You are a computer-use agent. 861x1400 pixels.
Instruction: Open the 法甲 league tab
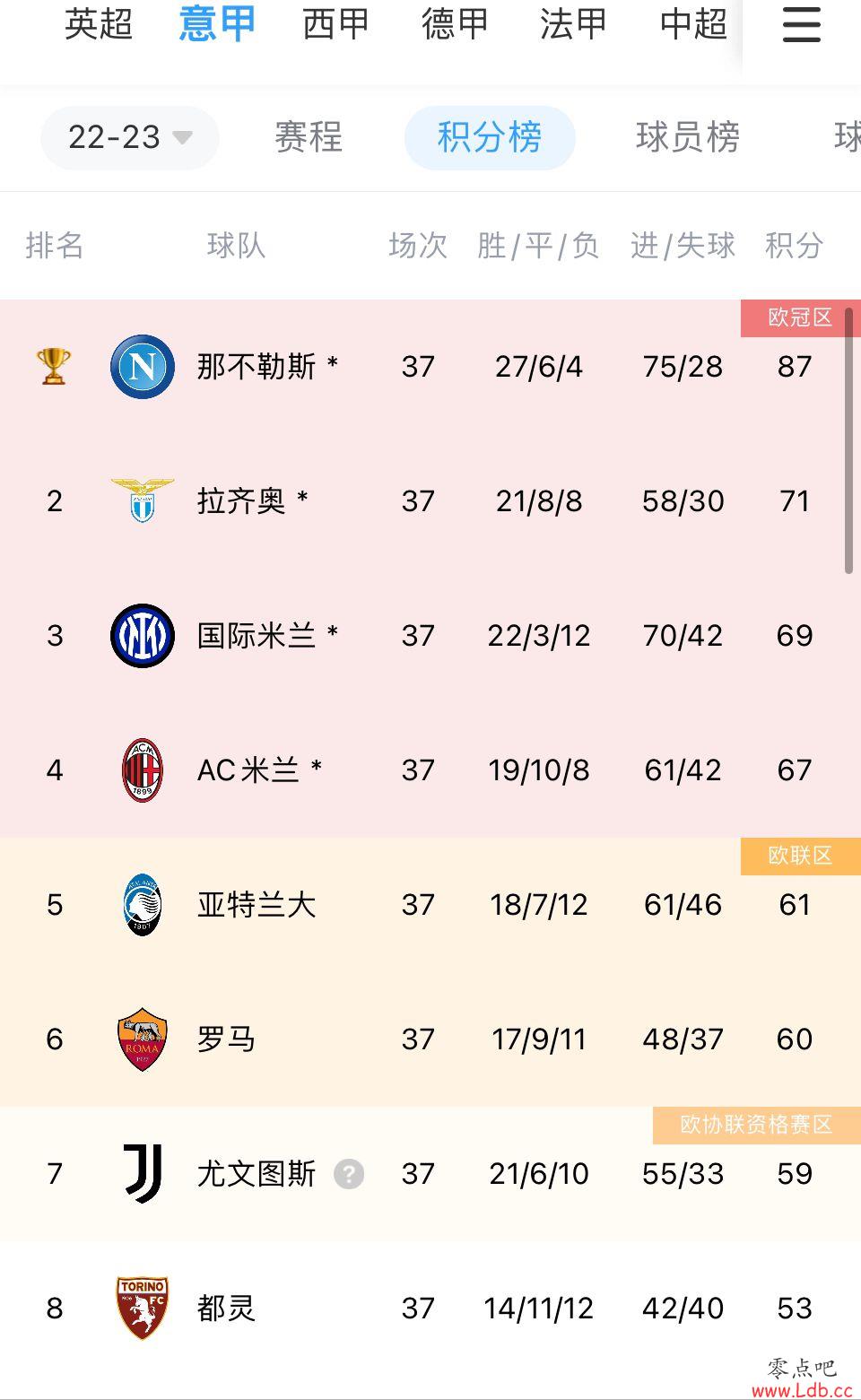tap(573, 24)
